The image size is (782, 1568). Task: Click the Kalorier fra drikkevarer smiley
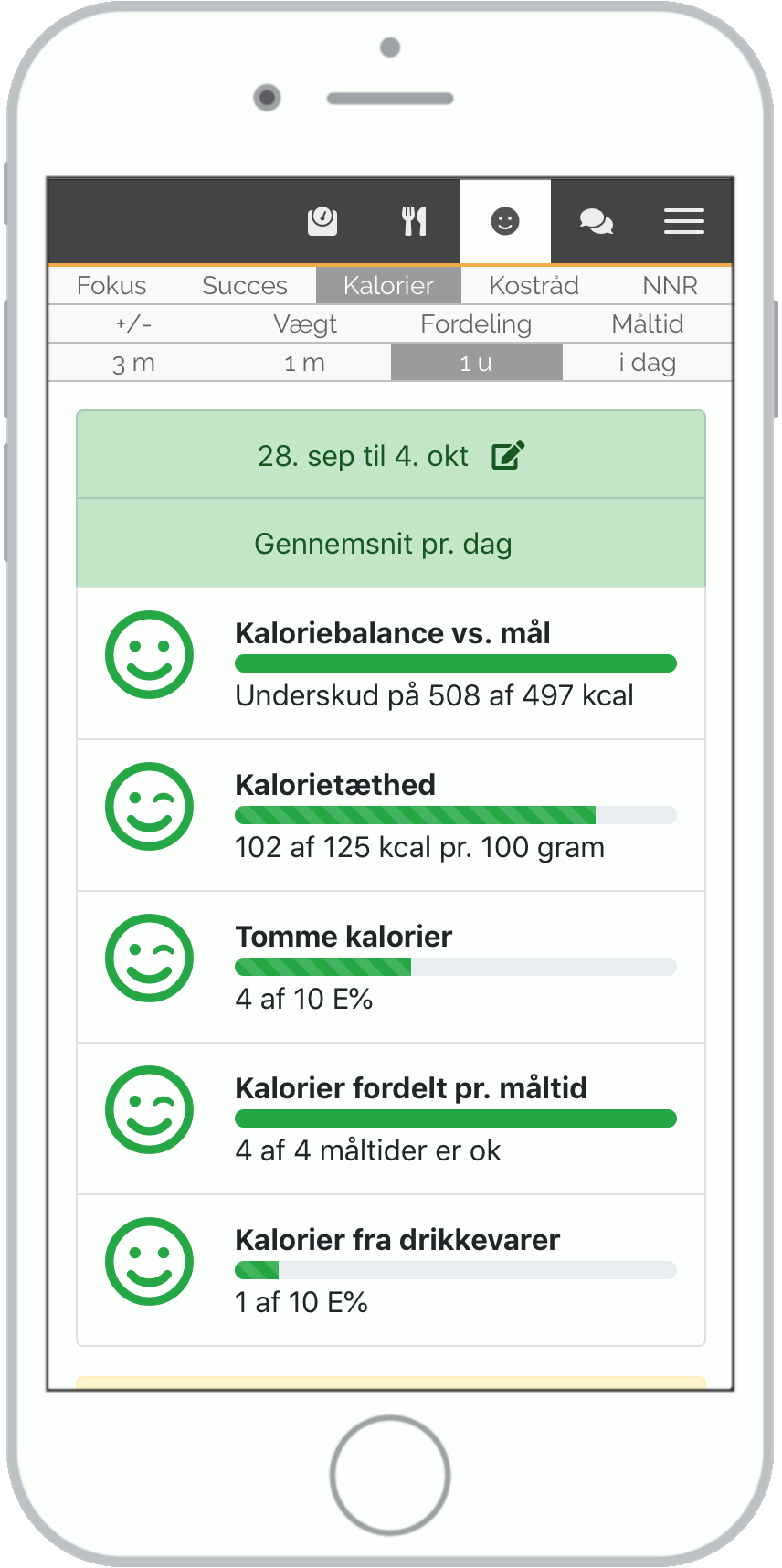pos(149,1262)
